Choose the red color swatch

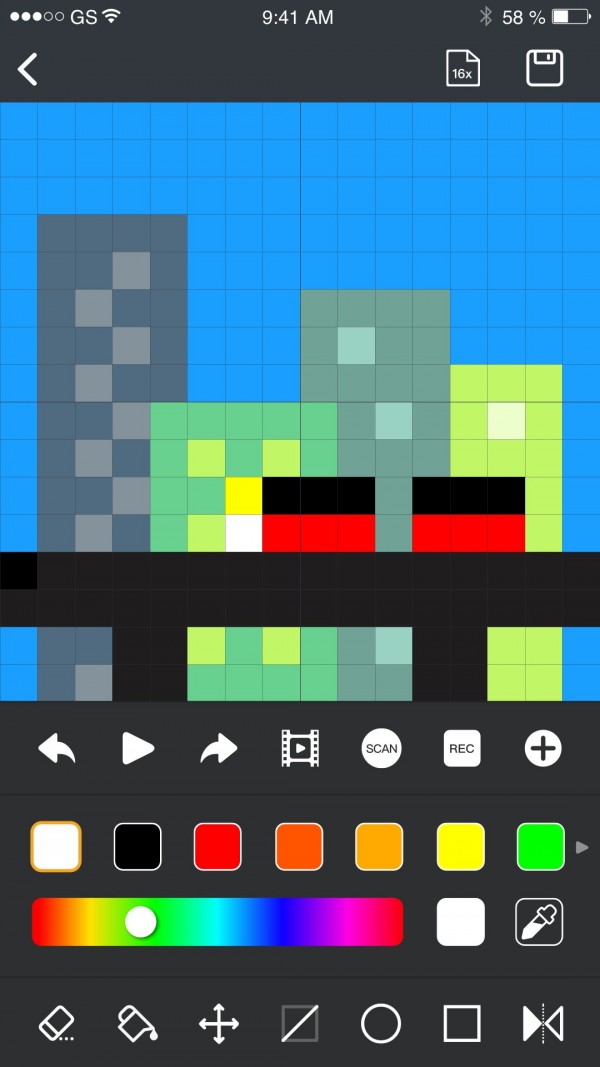point(218,847)
